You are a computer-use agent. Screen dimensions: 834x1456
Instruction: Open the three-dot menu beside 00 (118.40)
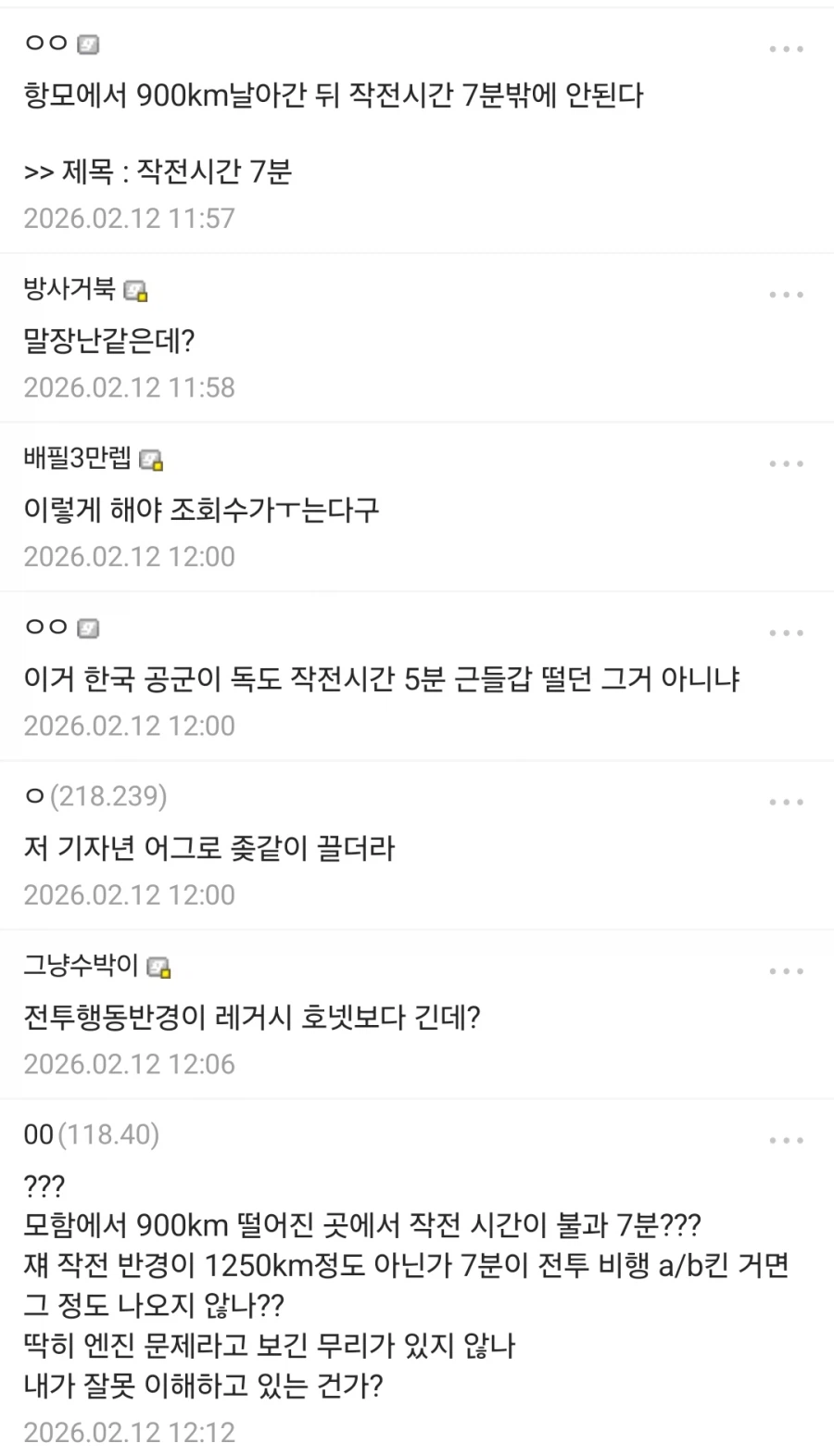click(787, 1139)
